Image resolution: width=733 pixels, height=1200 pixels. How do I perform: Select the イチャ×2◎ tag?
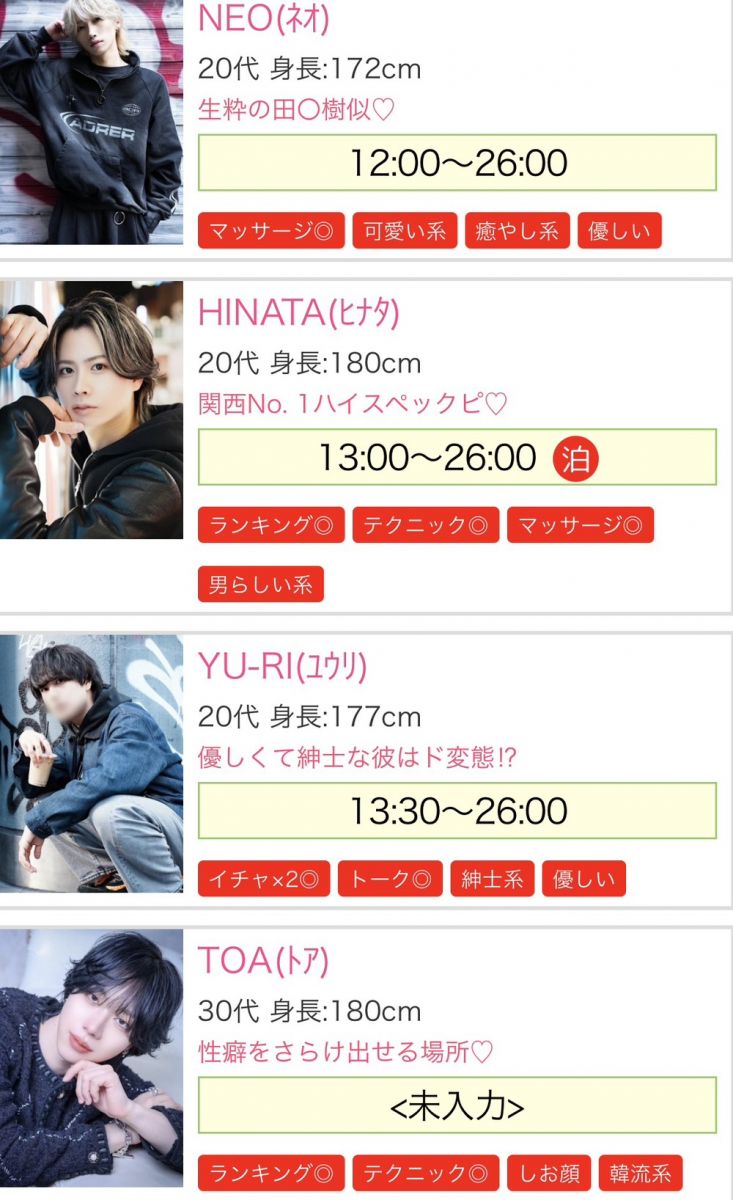(x=264, y=879)
